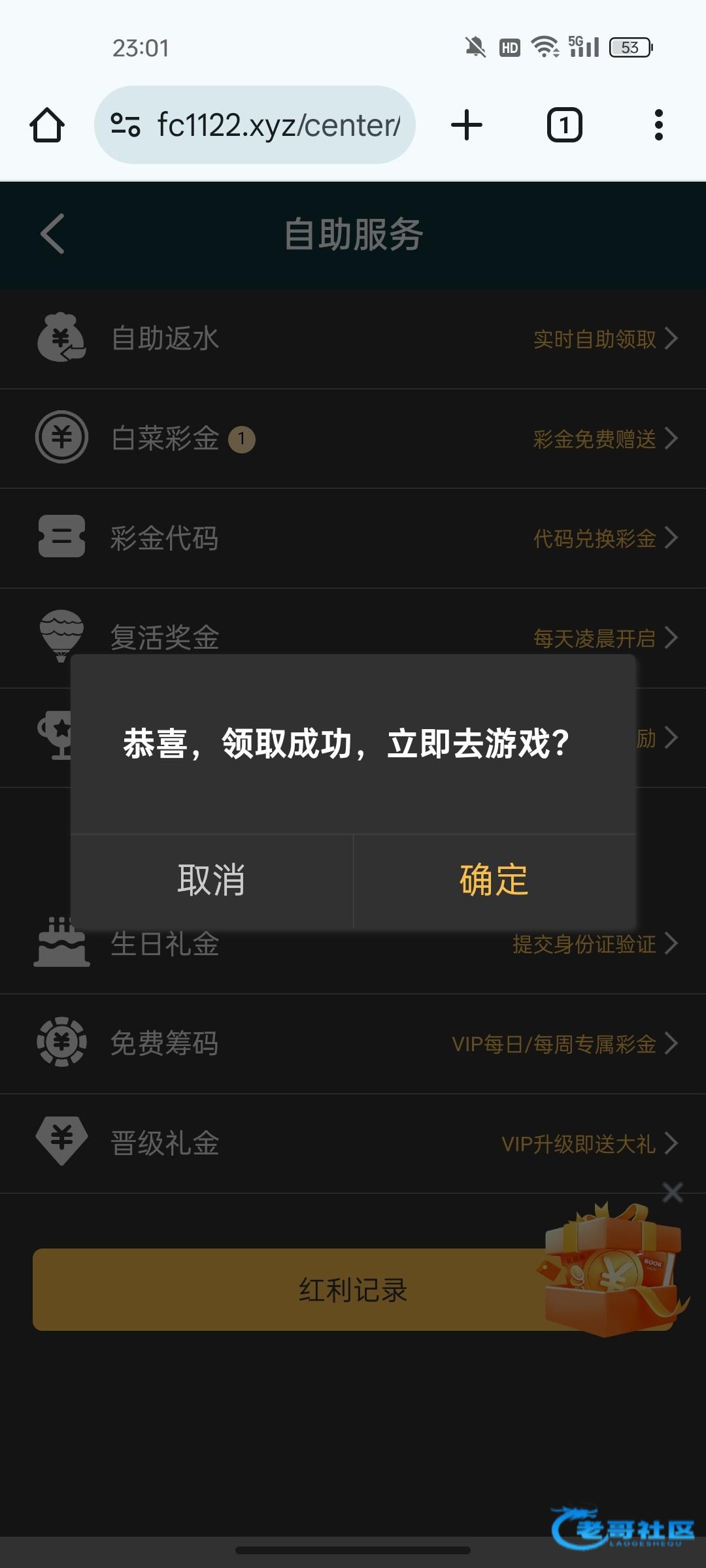The image size is (706, 1568).
Task: Open the 免费筹码 row
Action: coord(353,1043)
